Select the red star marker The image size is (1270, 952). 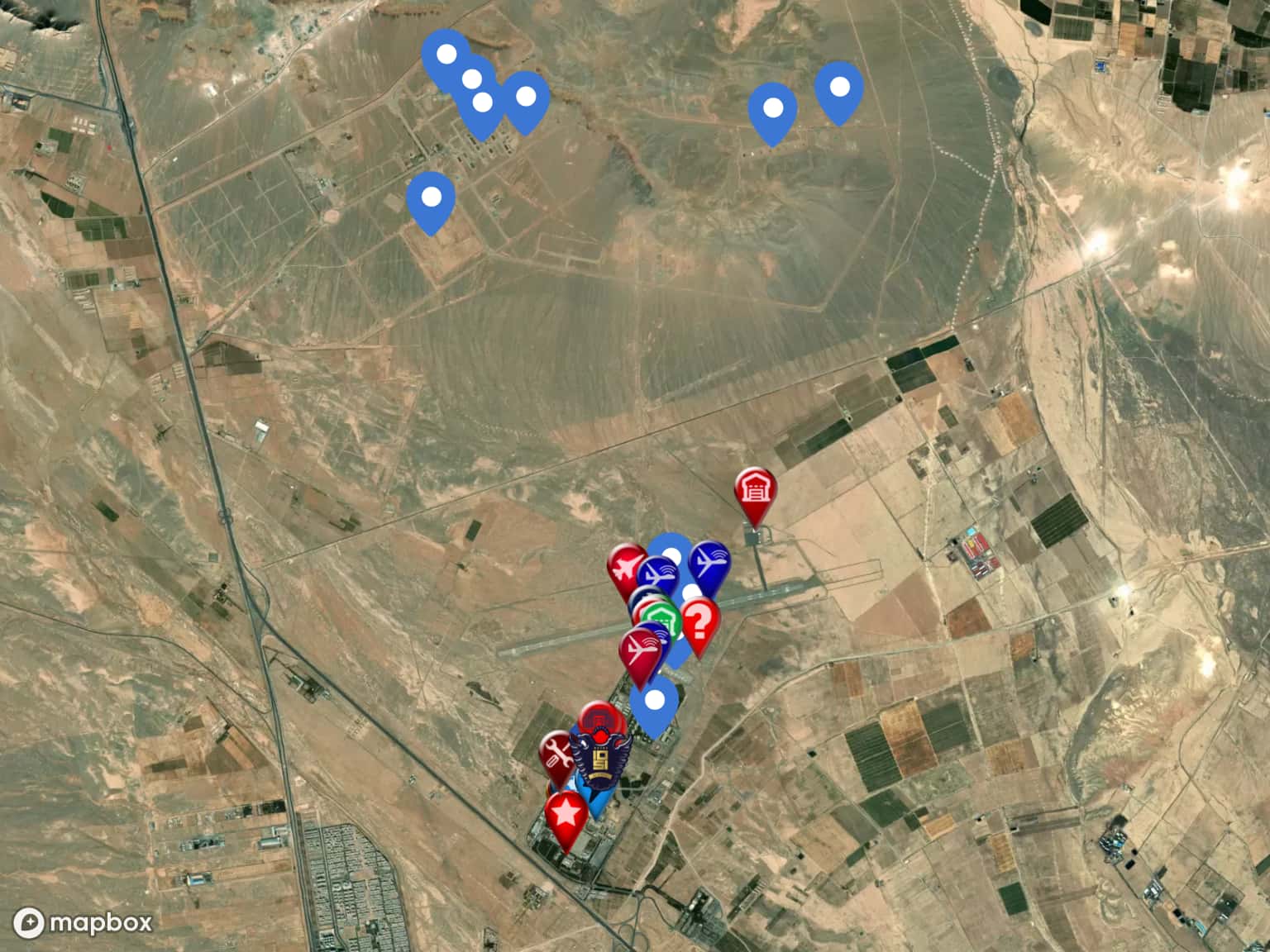(x=566, y=813)
